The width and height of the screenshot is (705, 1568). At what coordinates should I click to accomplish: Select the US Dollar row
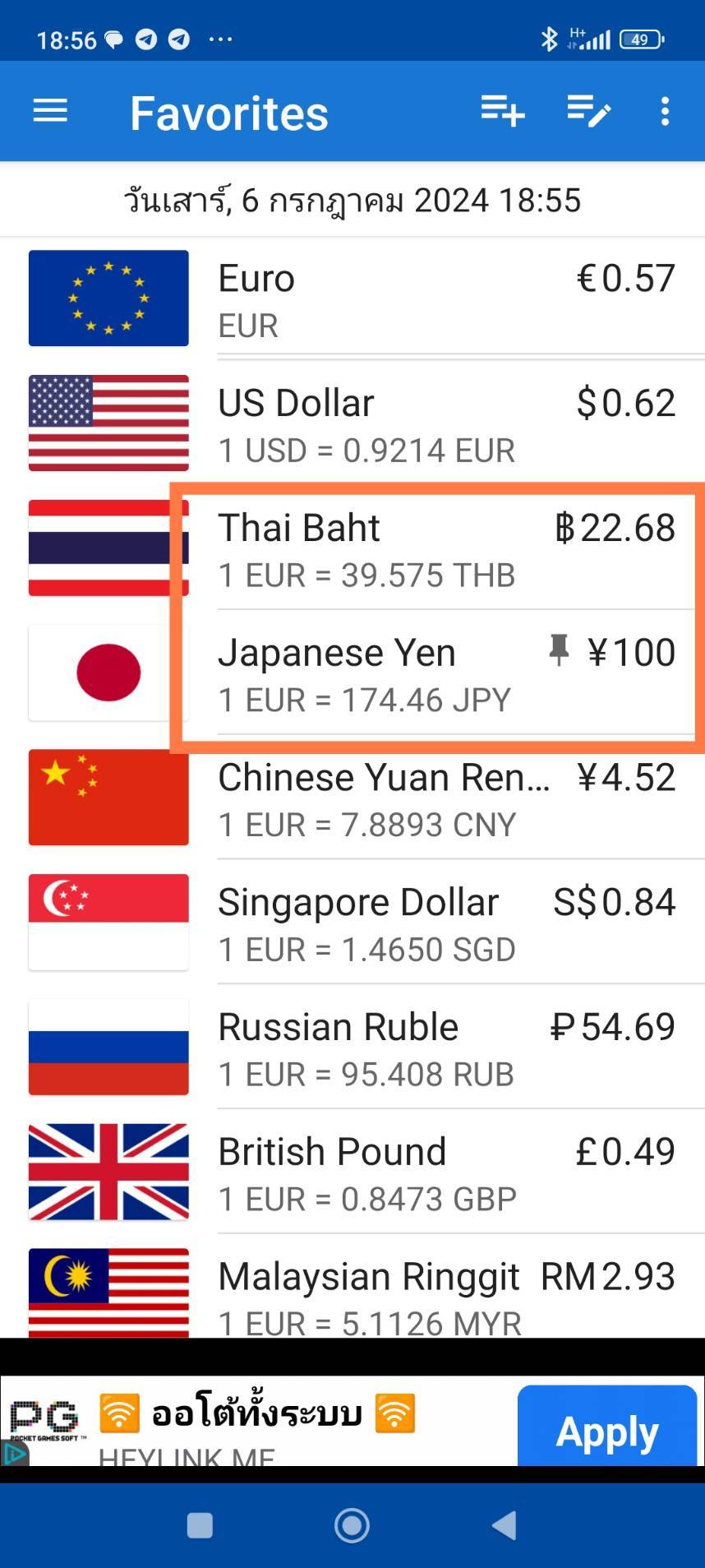(444, 424)
